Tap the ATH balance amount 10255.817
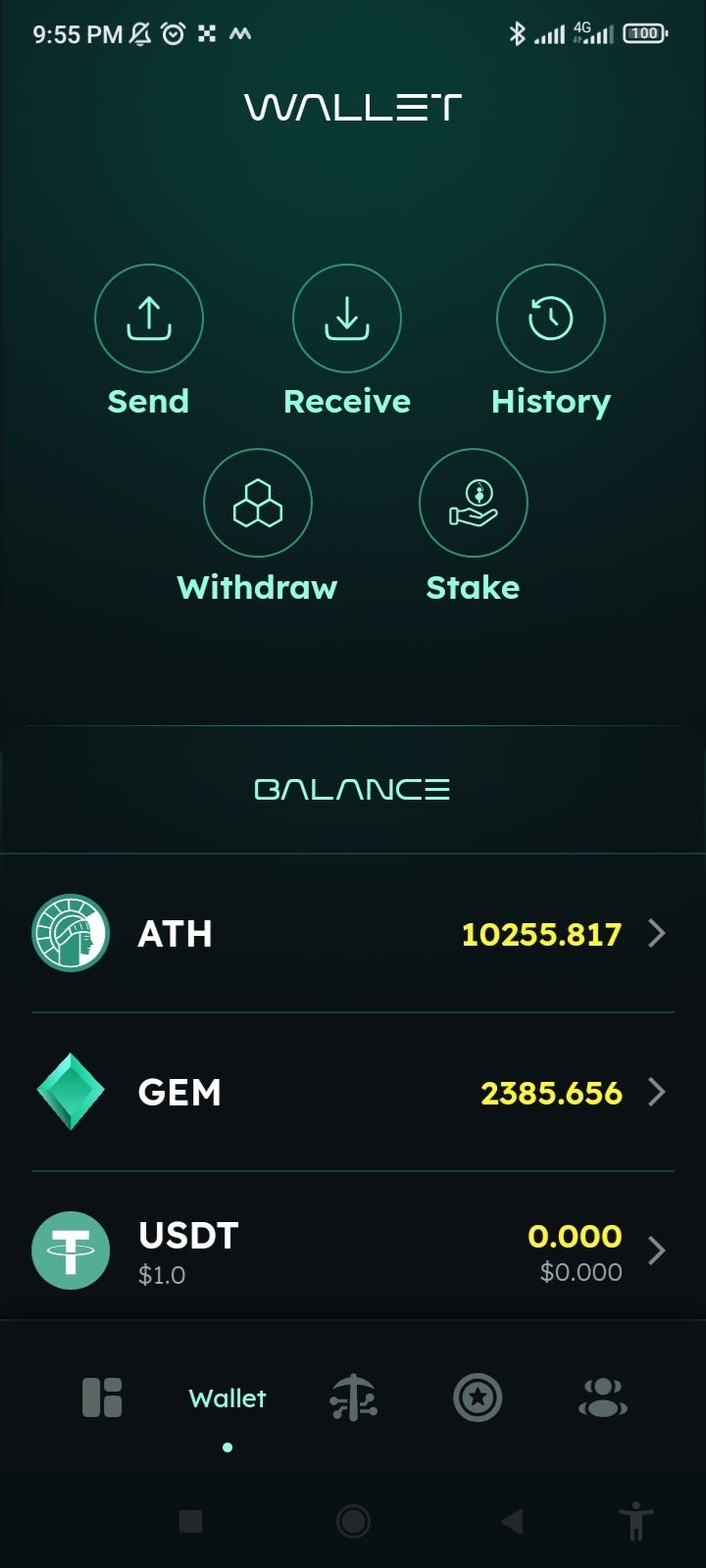Viewport: 706px width, 1568px height. pos(541,933)
